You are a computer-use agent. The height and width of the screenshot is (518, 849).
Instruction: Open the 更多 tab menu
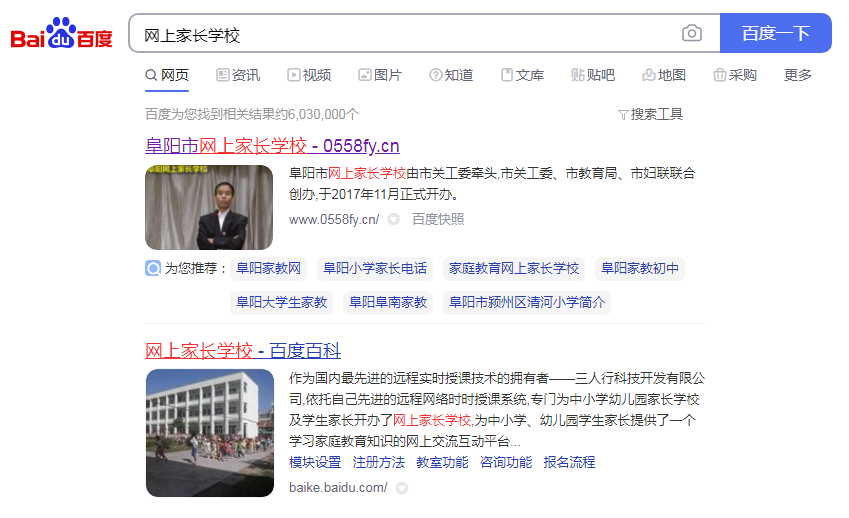(797, 75)
